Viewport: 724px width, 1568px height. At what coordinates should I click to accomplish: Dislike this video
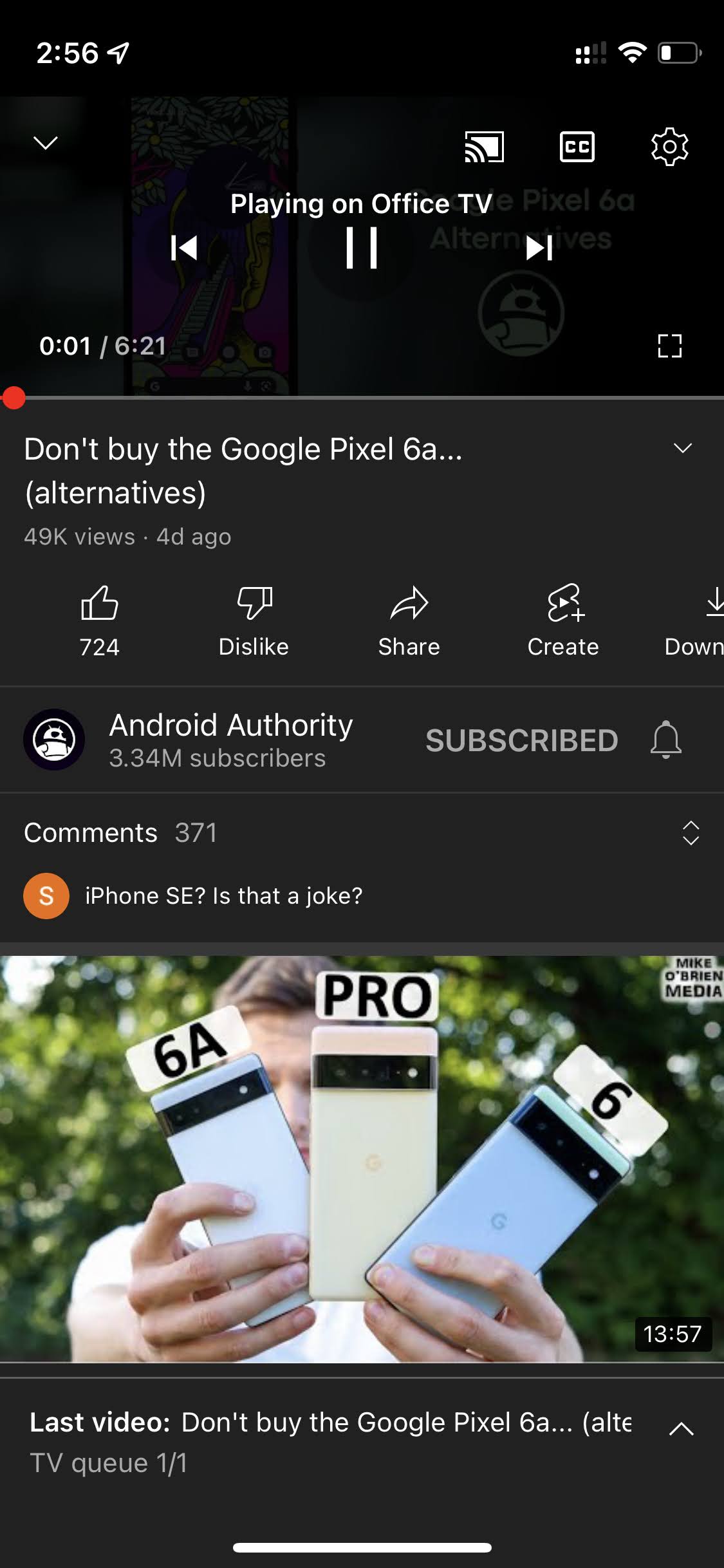[x=254, y=619]
